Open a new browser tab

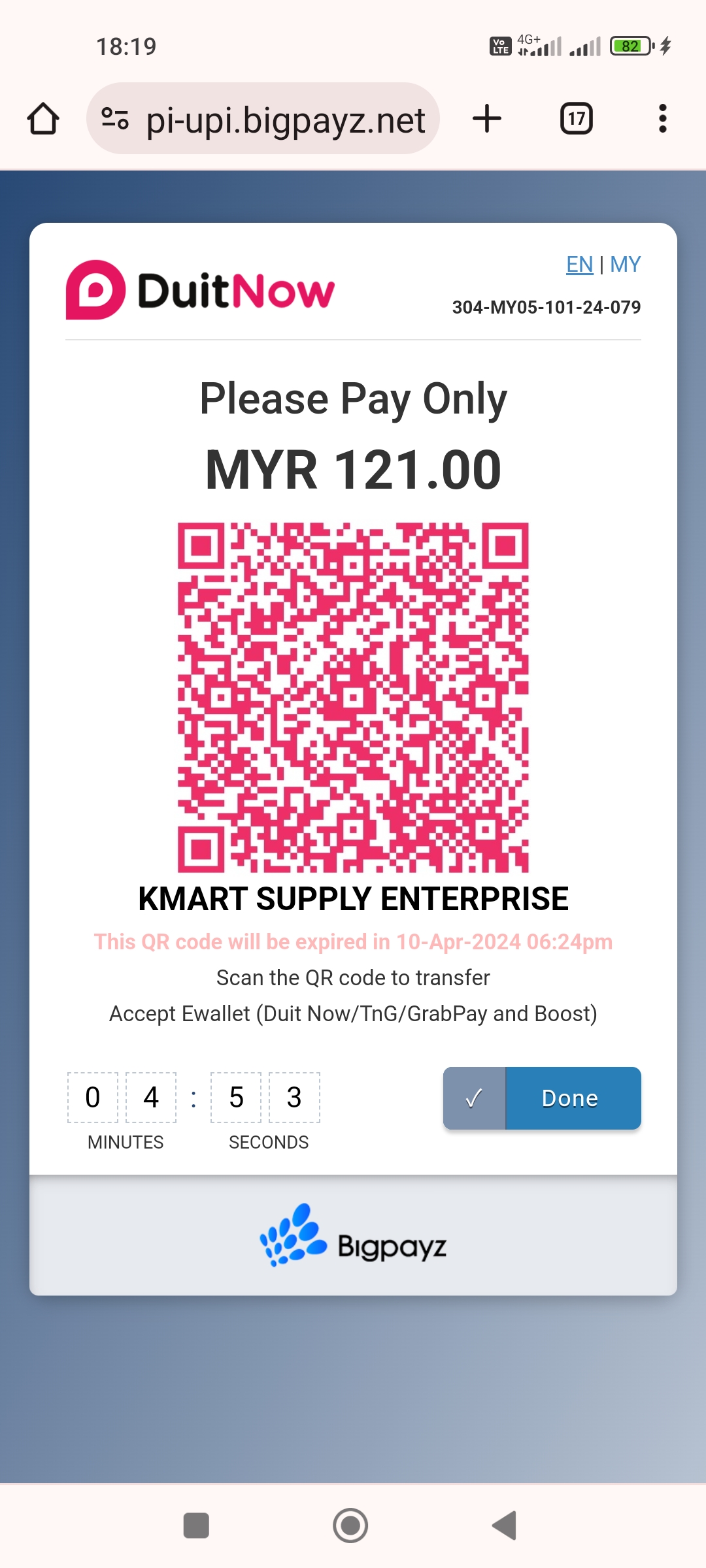tap(486, 119)
